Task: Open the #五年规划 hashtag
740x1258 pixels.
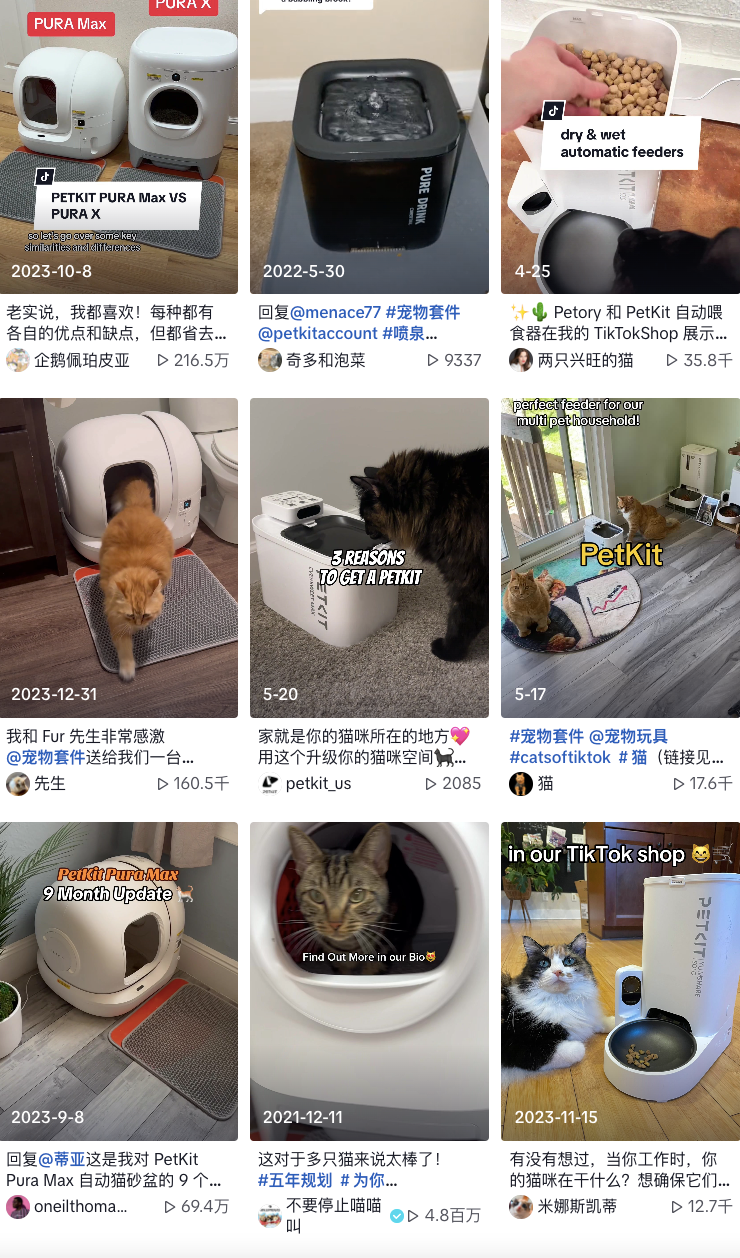Action: [295, 1180]
